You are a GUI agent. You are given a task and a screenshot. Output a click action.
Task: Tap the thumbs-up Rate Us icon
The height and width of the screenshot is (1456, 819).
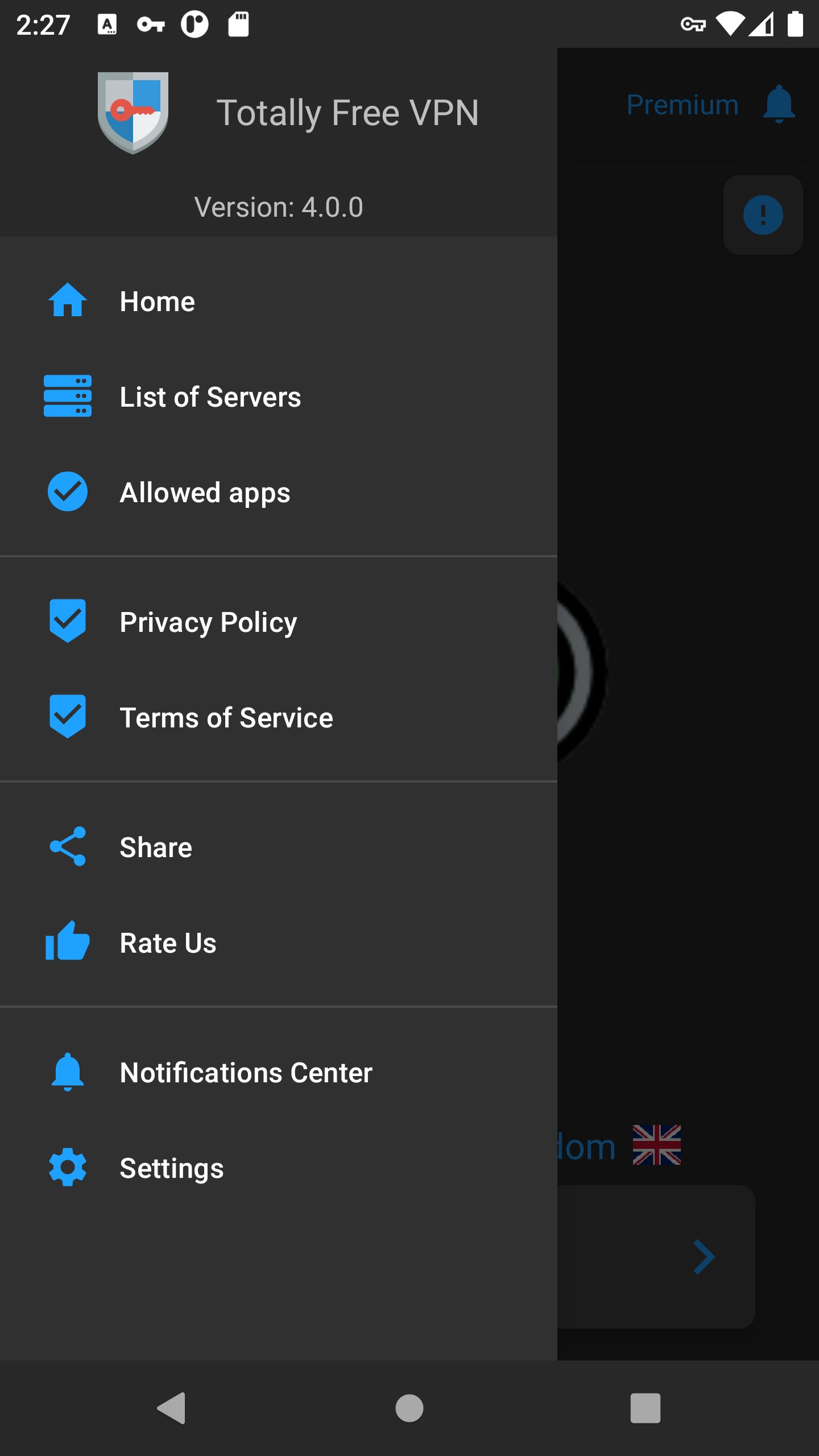tap(67, 942)
